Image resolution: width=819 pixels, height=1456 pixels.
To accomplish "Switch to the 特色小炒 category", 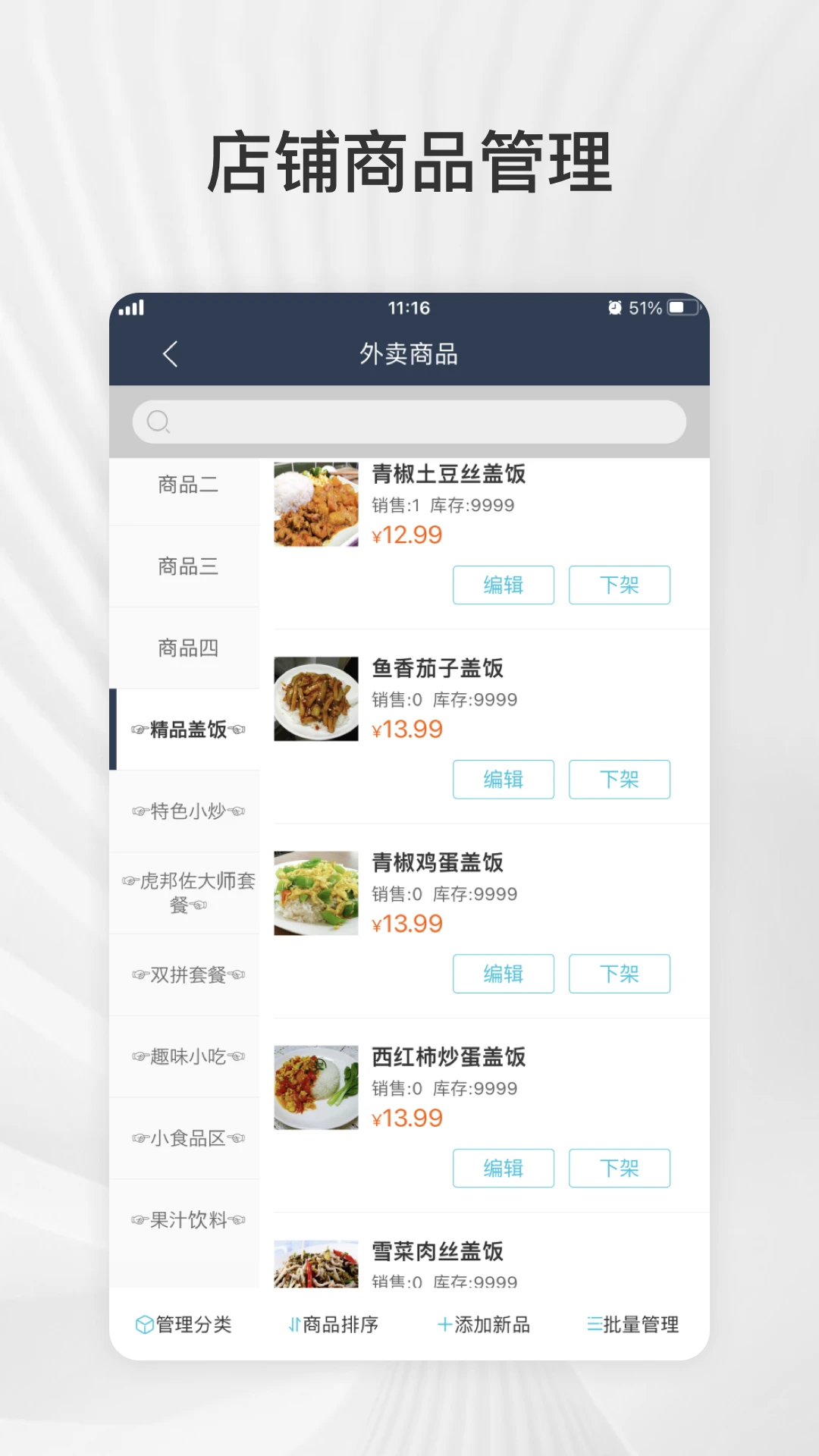I will coord(187,810).
